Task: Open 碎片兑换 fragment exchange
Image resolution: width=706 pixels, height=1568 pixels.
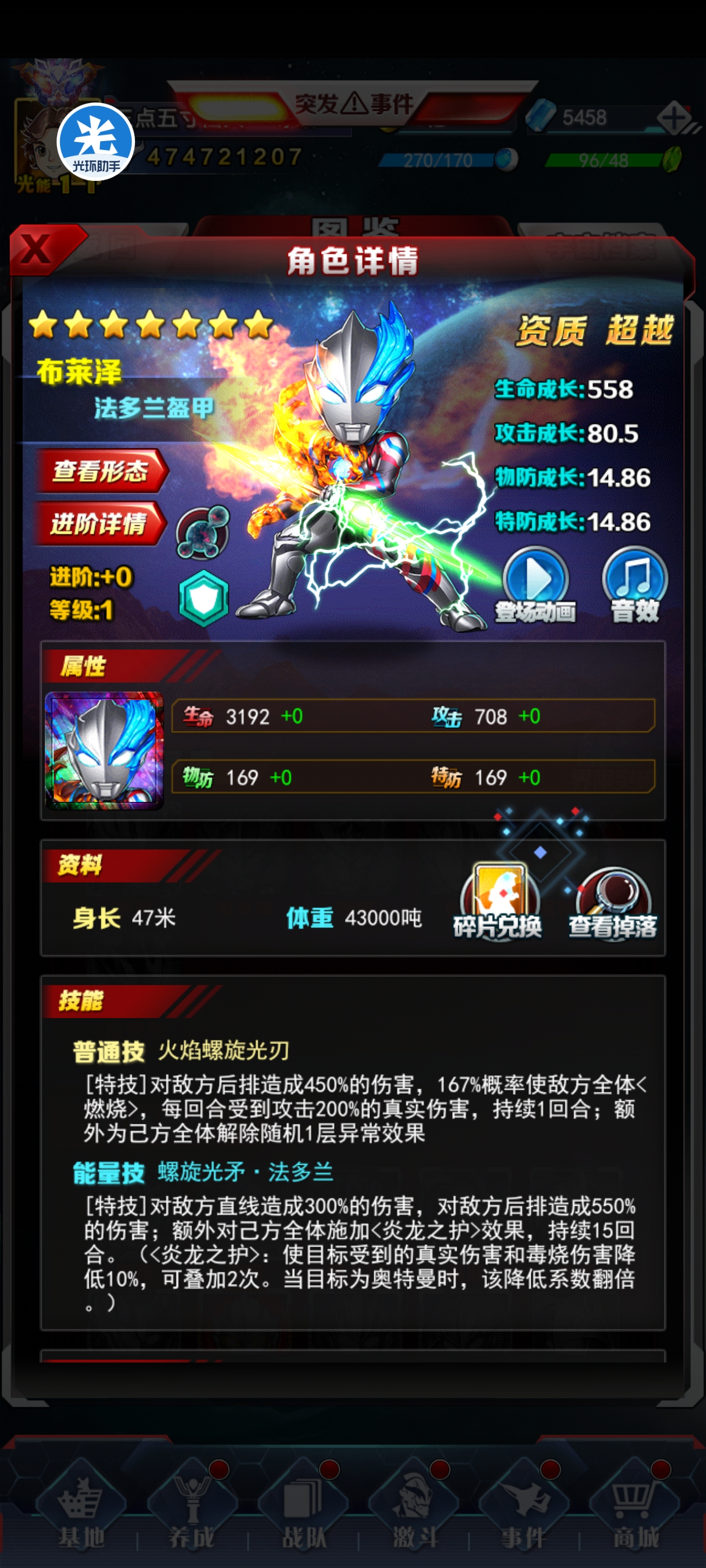Action: tap(498, 902)
